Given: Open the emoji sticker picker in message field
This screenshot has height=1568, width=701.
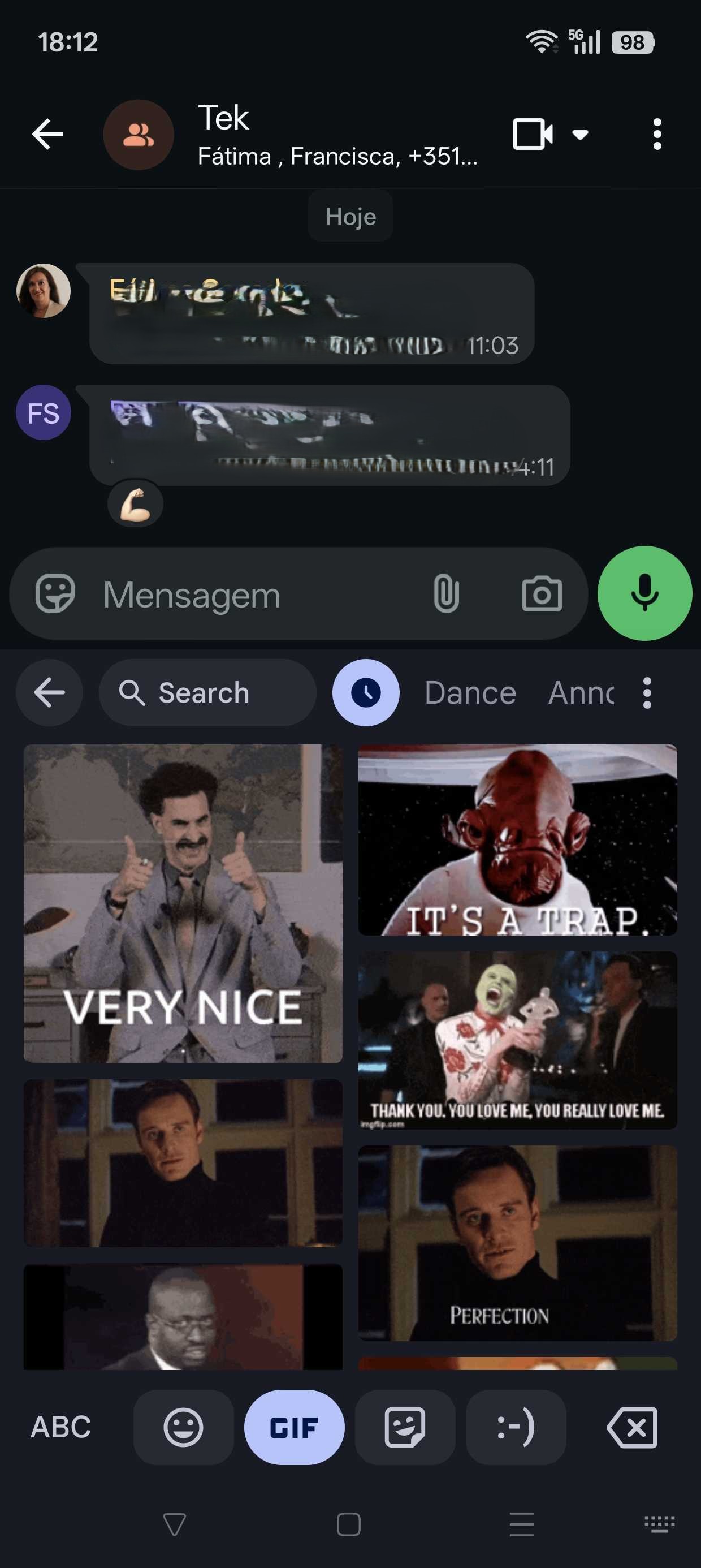Looking at the screenshot, I should click(x=55, y=593).
